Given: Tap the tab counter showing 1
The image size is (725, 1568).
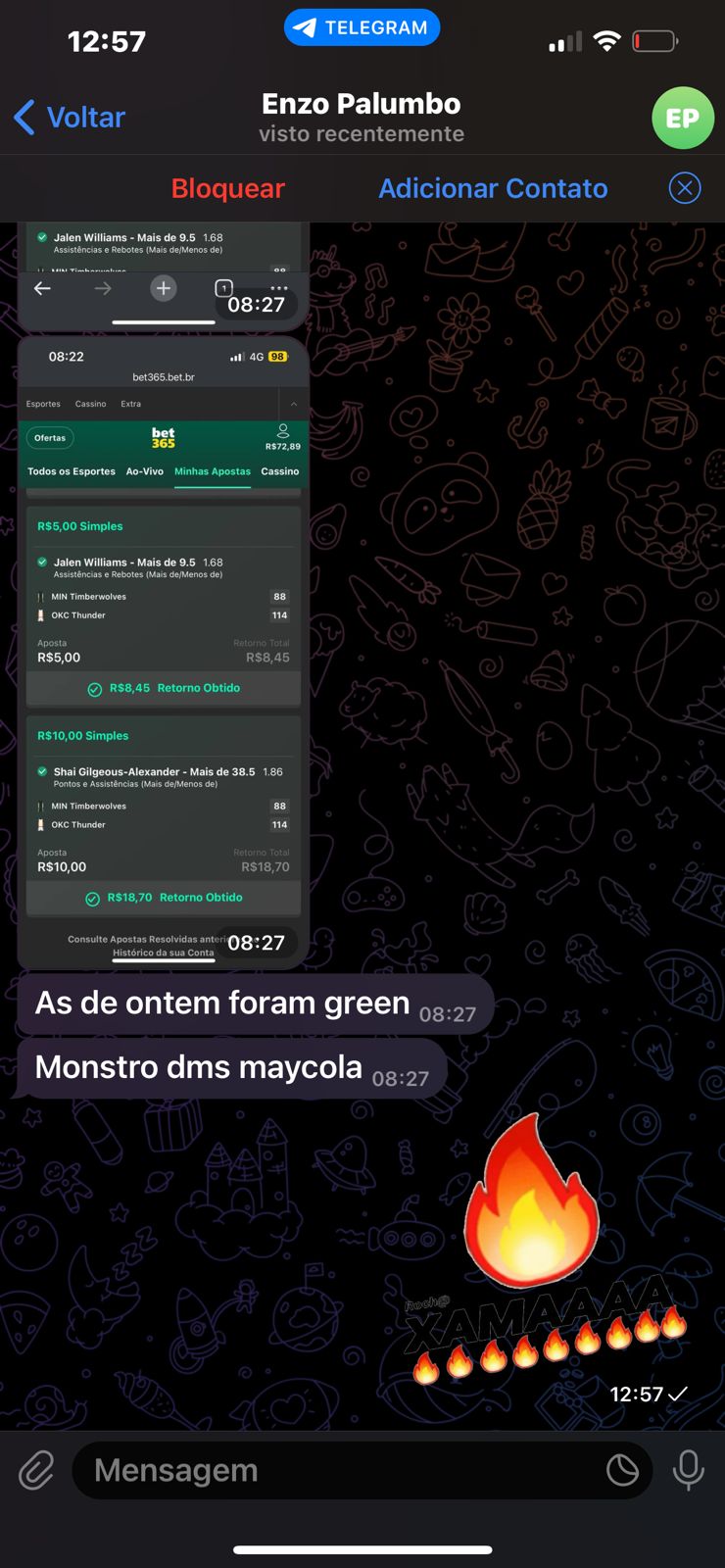Looking at the screenshot, I should [223, 288].
